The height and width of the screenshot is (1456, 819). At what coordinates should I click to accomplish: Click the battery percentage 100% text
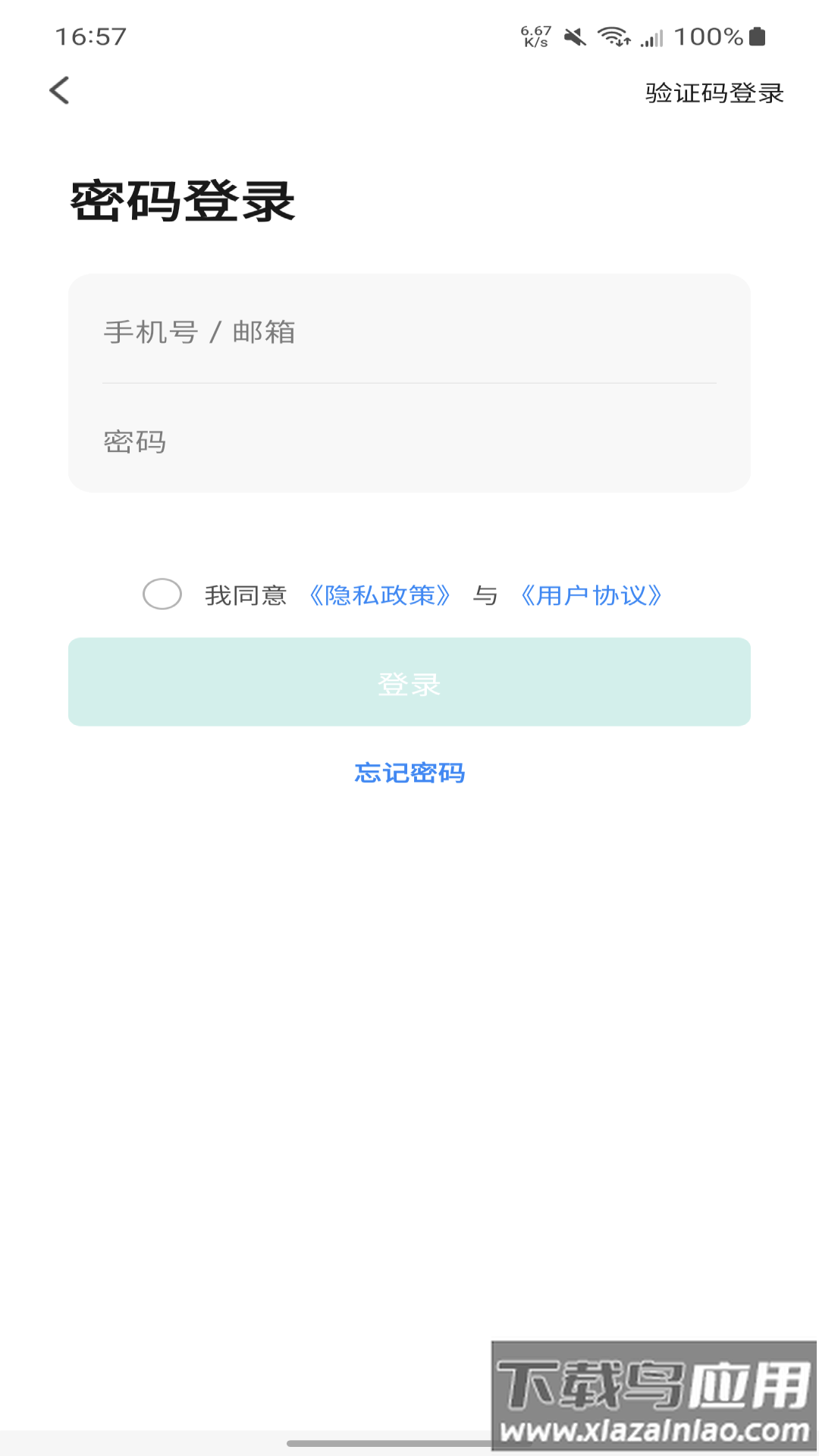click(x=711, y=33)
